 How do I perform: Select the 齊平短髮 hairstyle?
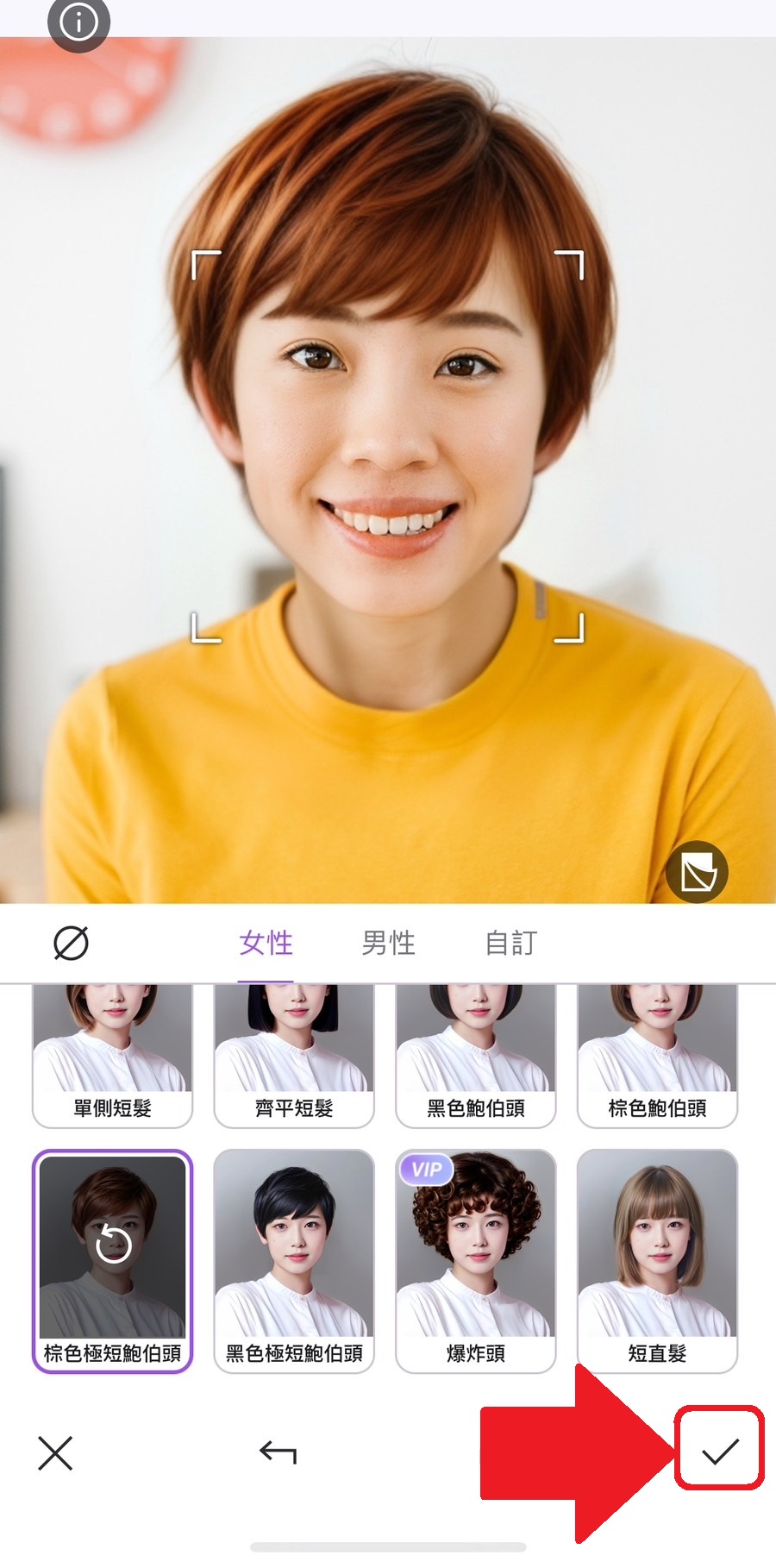click(x=294, y=1057)
